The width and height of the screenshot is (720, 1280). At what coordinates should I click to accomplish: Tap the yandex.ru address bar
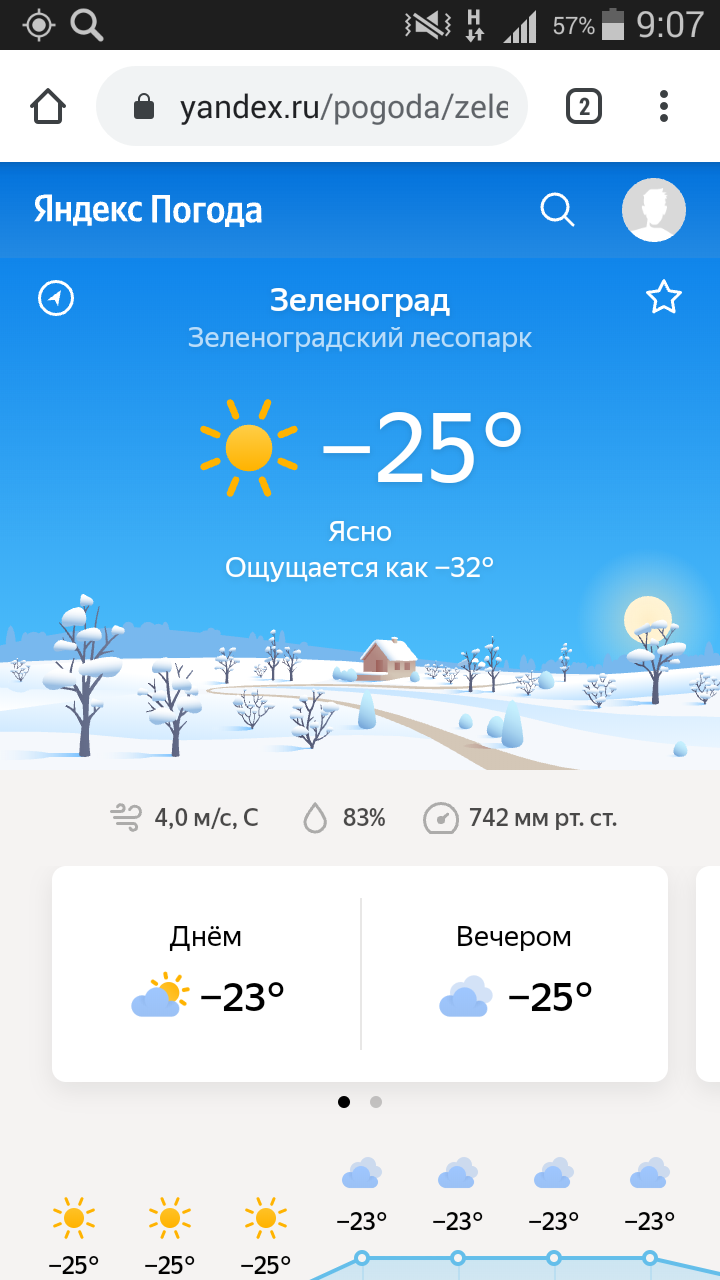(311, 106)
